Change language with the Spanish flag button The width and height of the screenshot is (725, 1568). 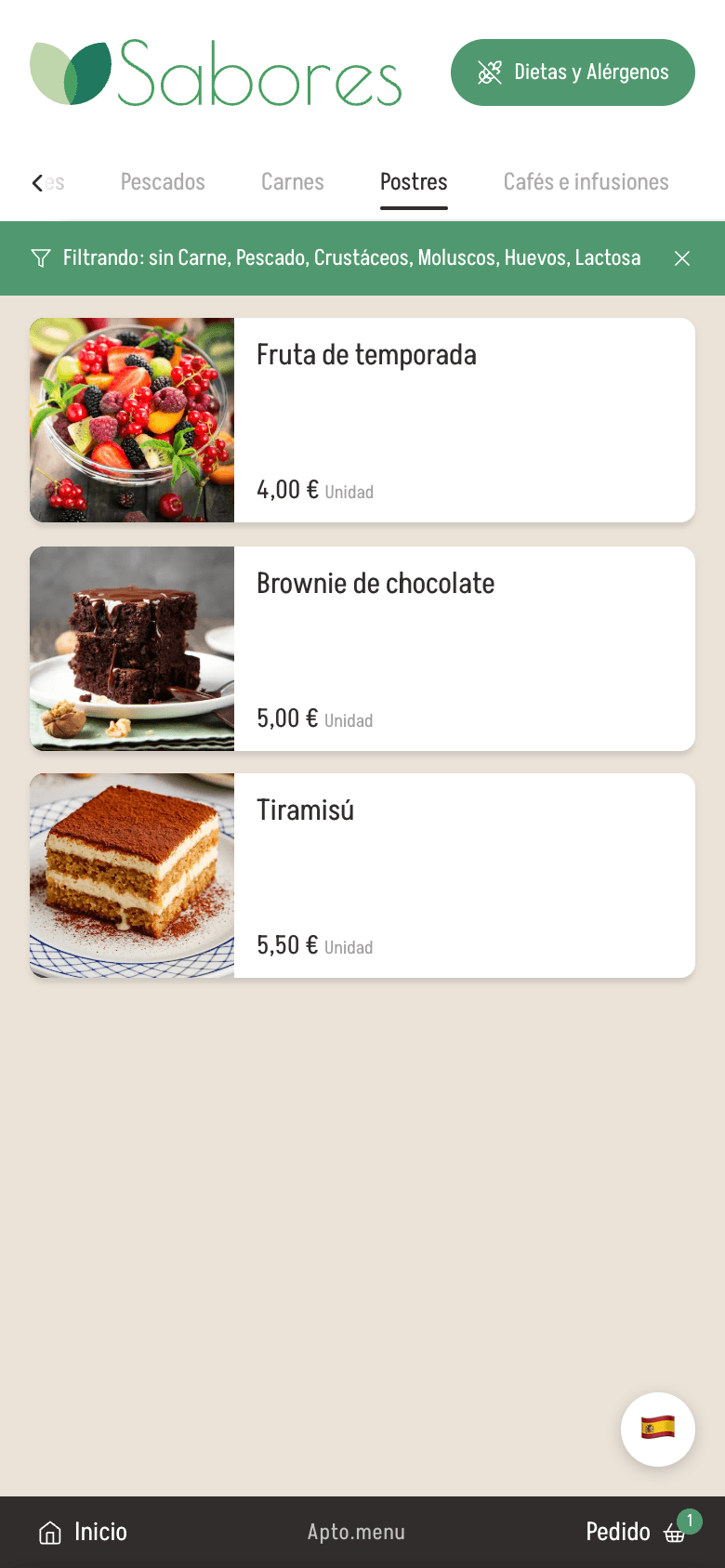pyautogui.click(x=658, y=1430)
